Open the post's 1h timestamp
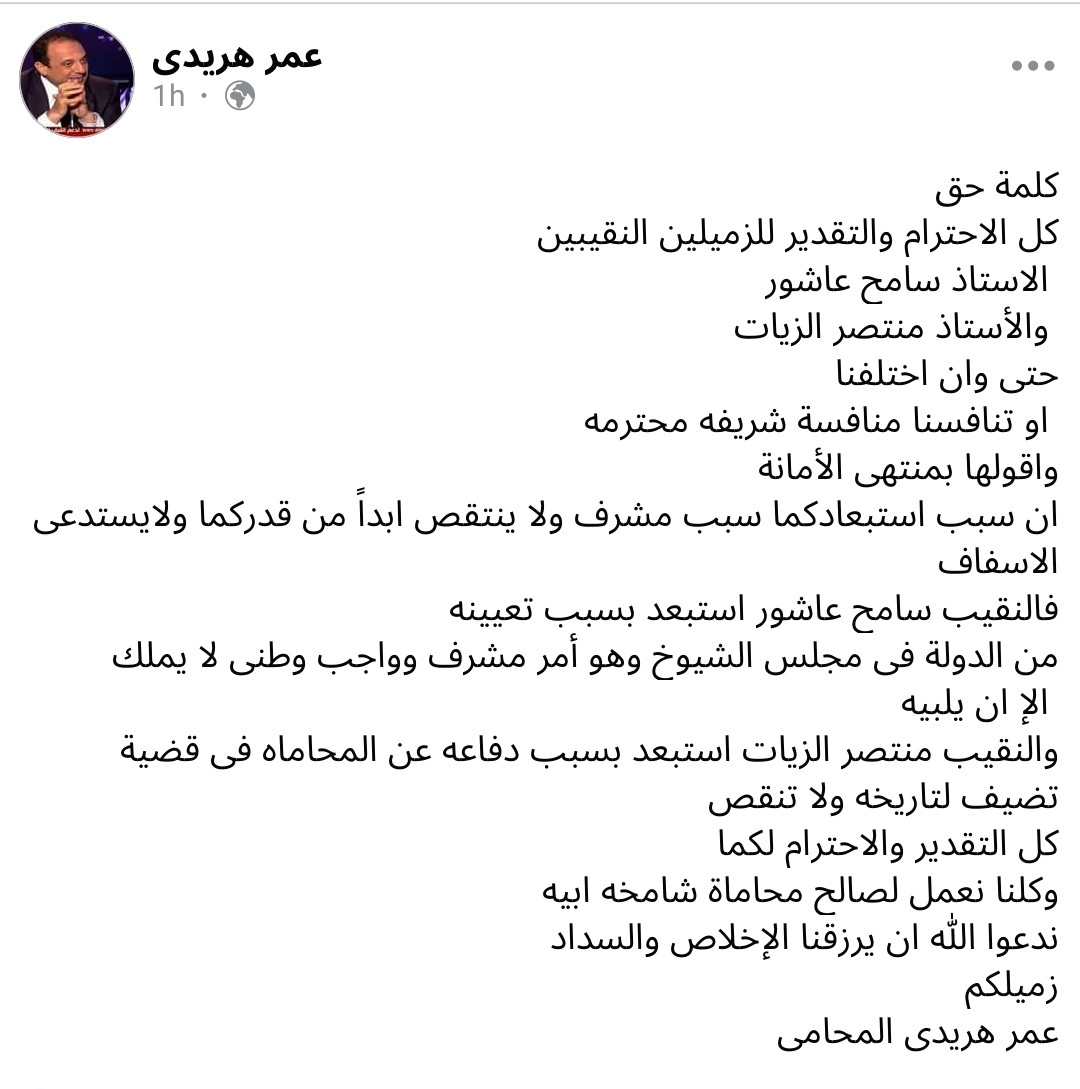The width and height of the screenshot is (1080, 1089). click(x=168, y=97)
